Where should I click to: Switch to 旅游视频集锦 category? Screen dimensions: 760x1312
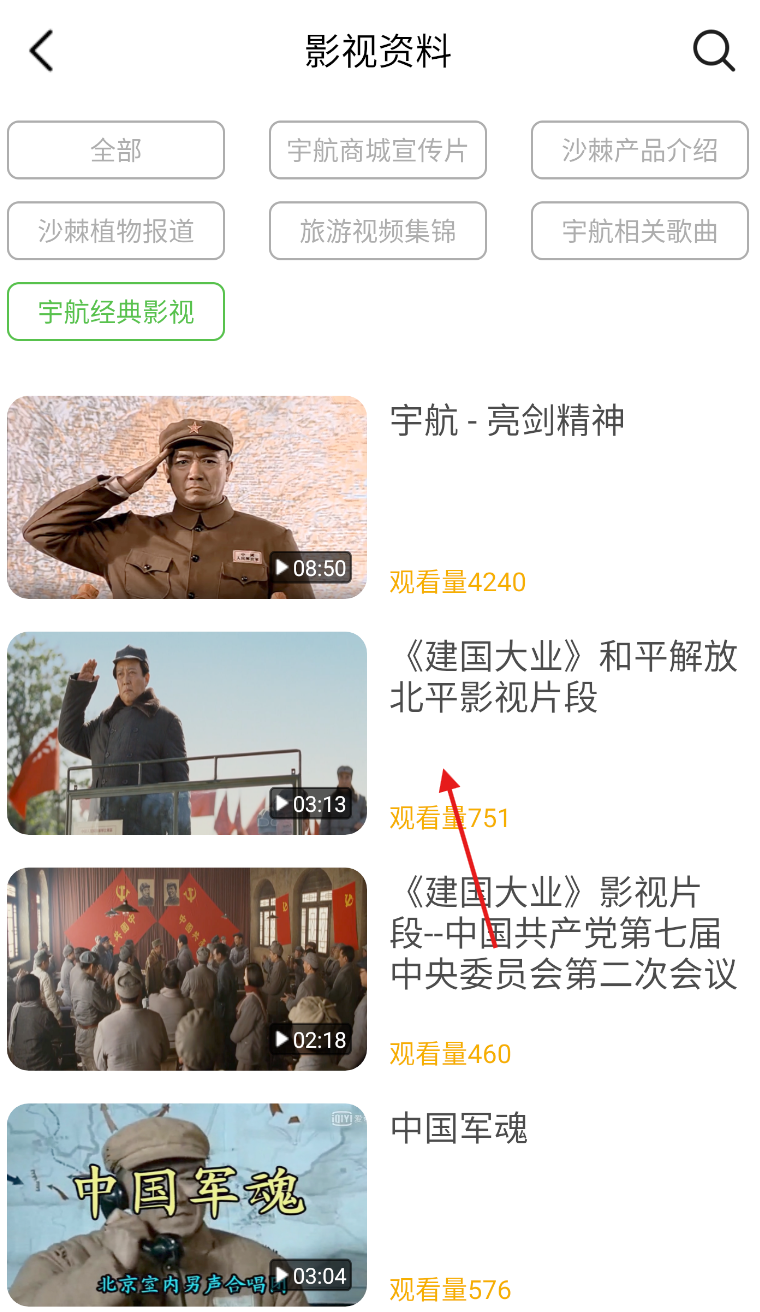pos(378,231)
